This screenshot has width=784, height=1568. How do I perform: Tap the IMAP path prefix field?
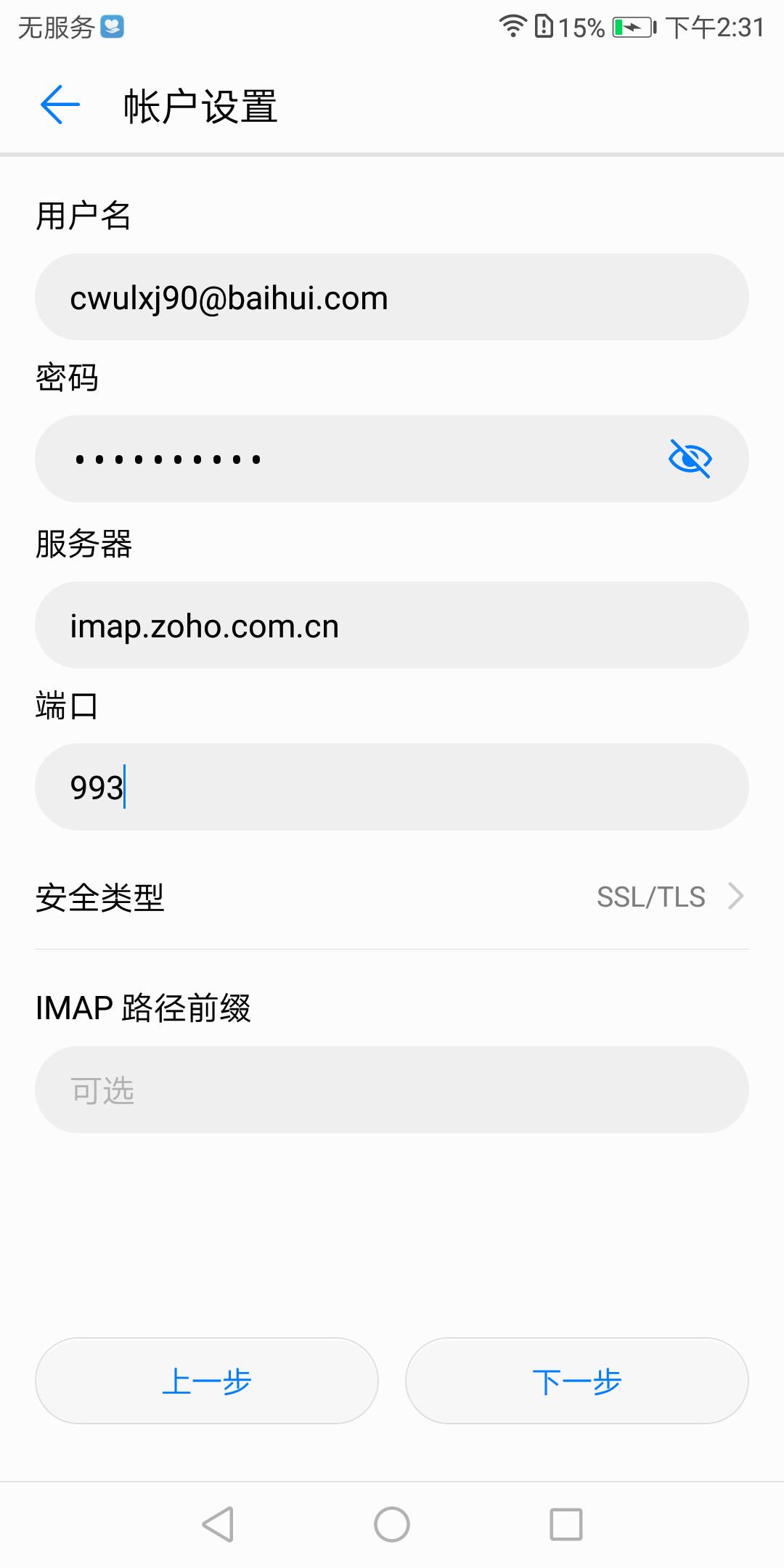(x=392, y=1090)
